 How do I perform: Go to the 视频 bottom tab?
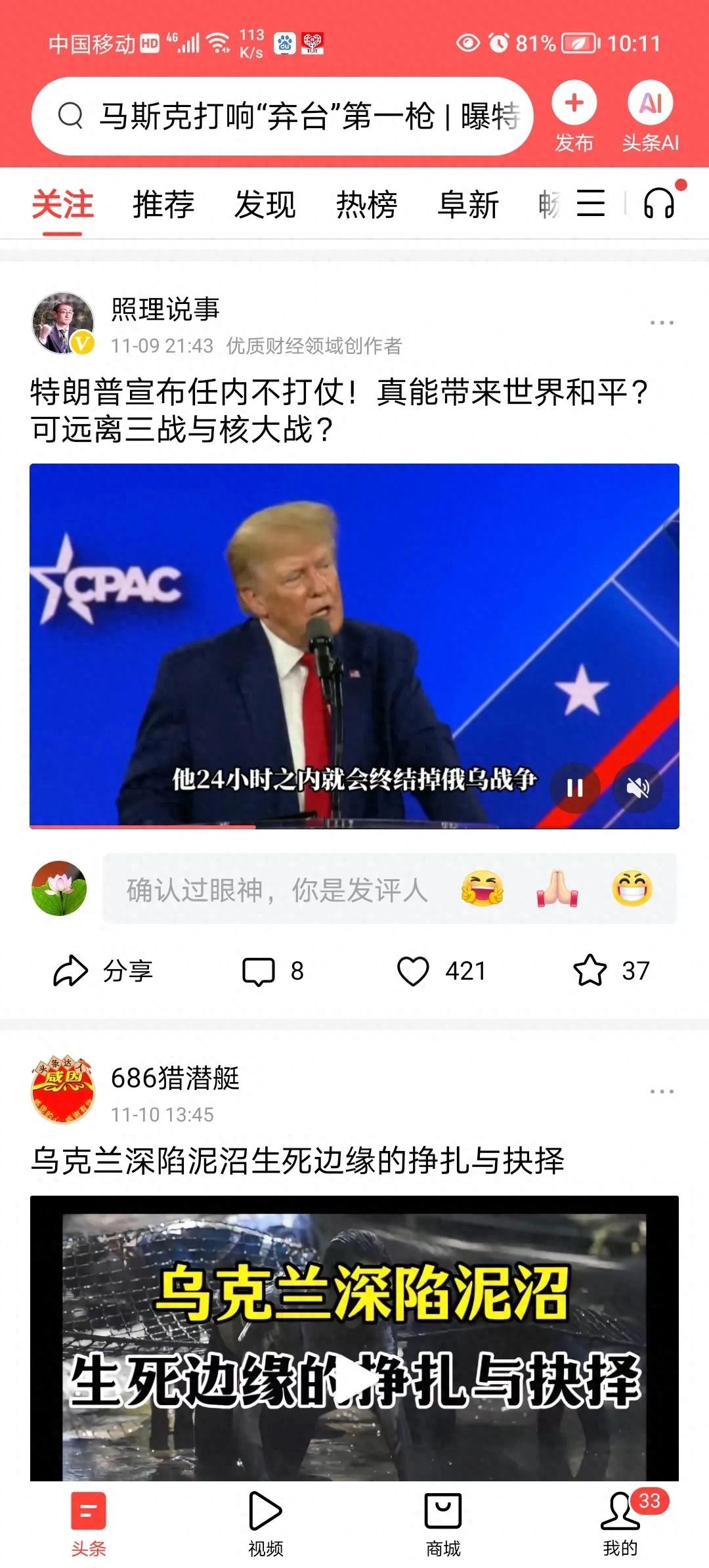(266, 1525)
